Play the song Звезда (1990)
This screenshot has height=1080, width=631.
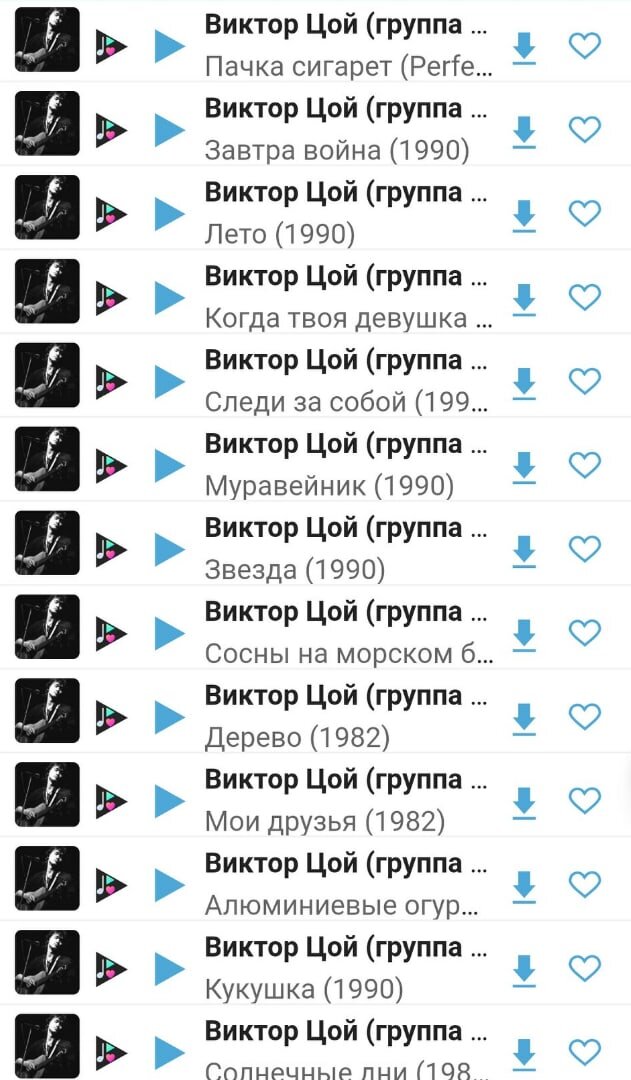click(x=170, y=550)
